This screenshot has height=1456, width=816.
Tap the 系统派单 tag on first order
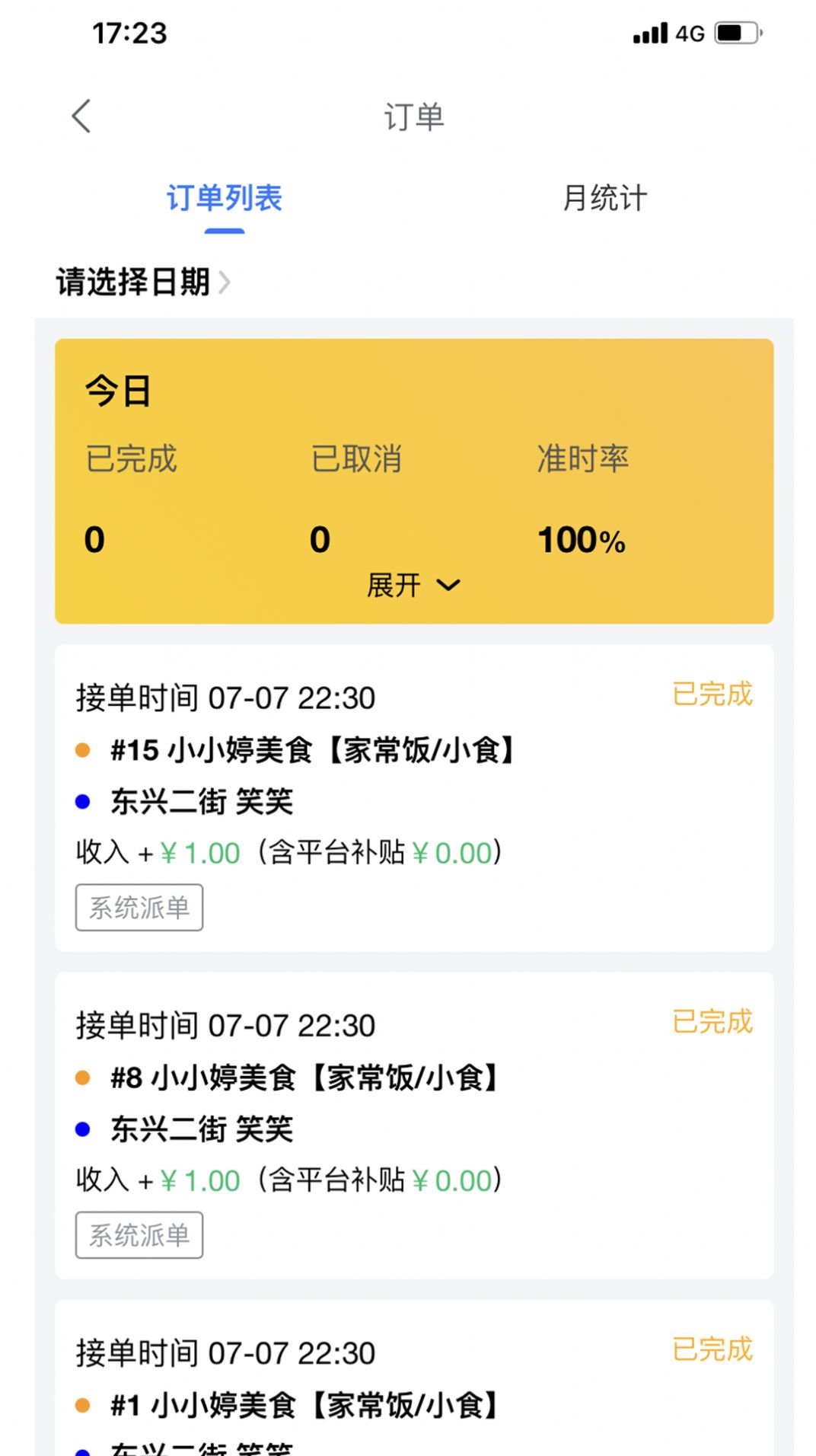pyautogui.click(x=139, y=906)
